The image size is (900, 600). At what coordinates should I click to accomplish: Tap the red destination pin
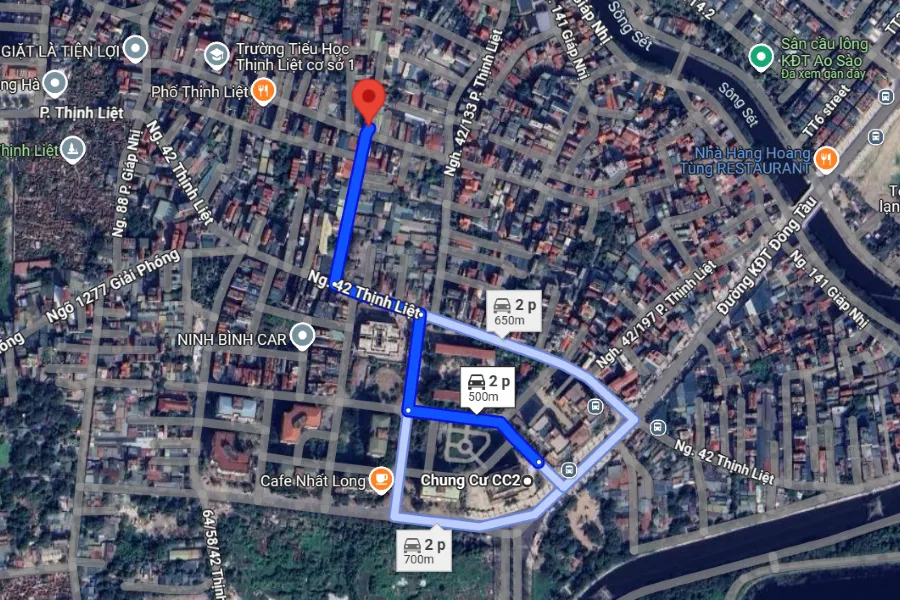tap(369, 101)
